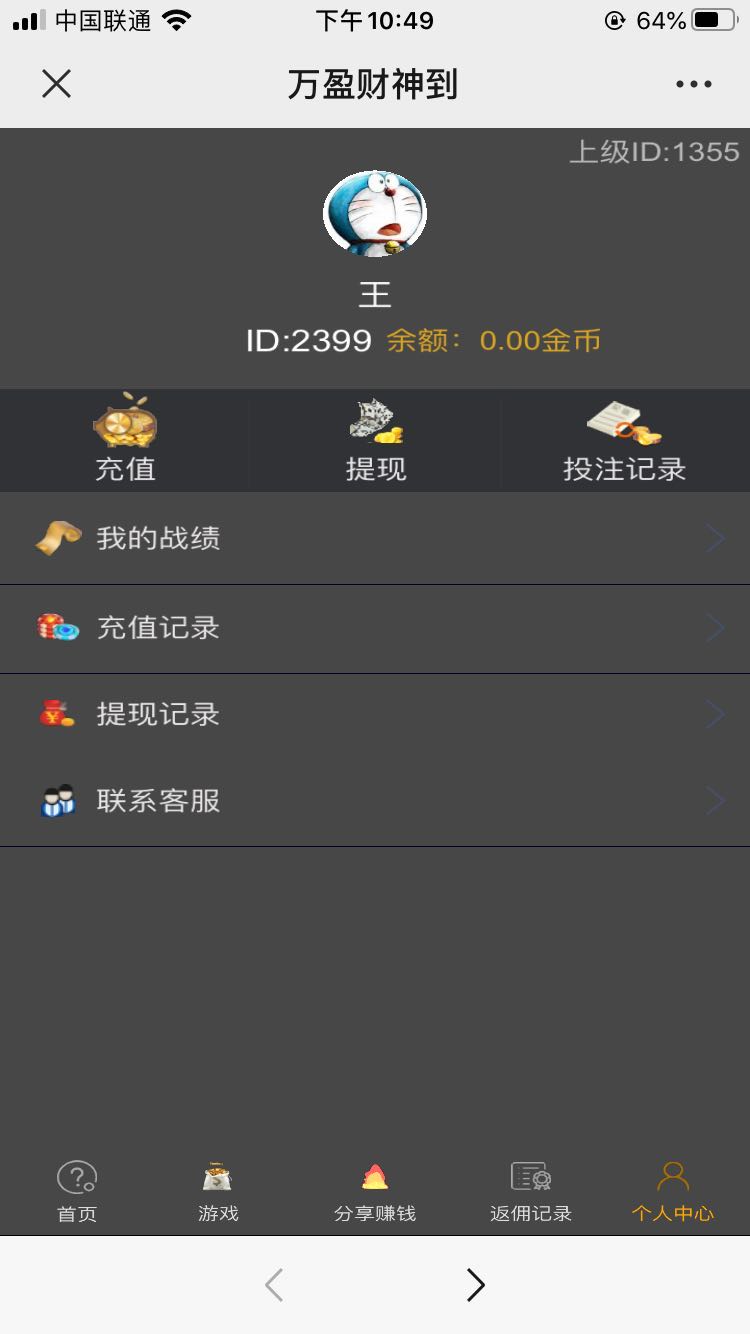This screenshot has height=1334, width=750.
Task: Select the 个人中心 tab
Action: click(x=673, y=1190)
